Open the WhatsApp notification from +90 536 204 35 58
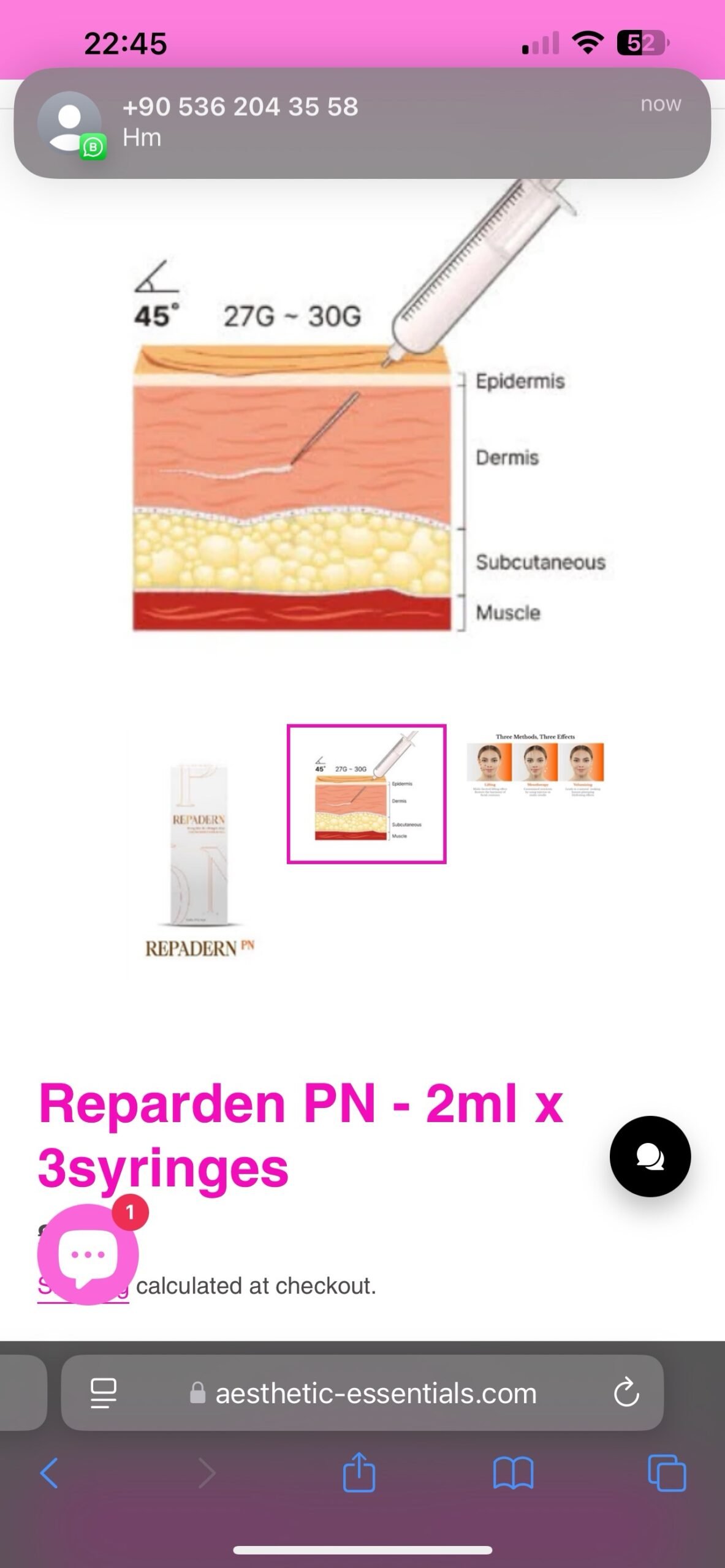725x1568 pixels. pyautogui.click(x=362, y=123)
